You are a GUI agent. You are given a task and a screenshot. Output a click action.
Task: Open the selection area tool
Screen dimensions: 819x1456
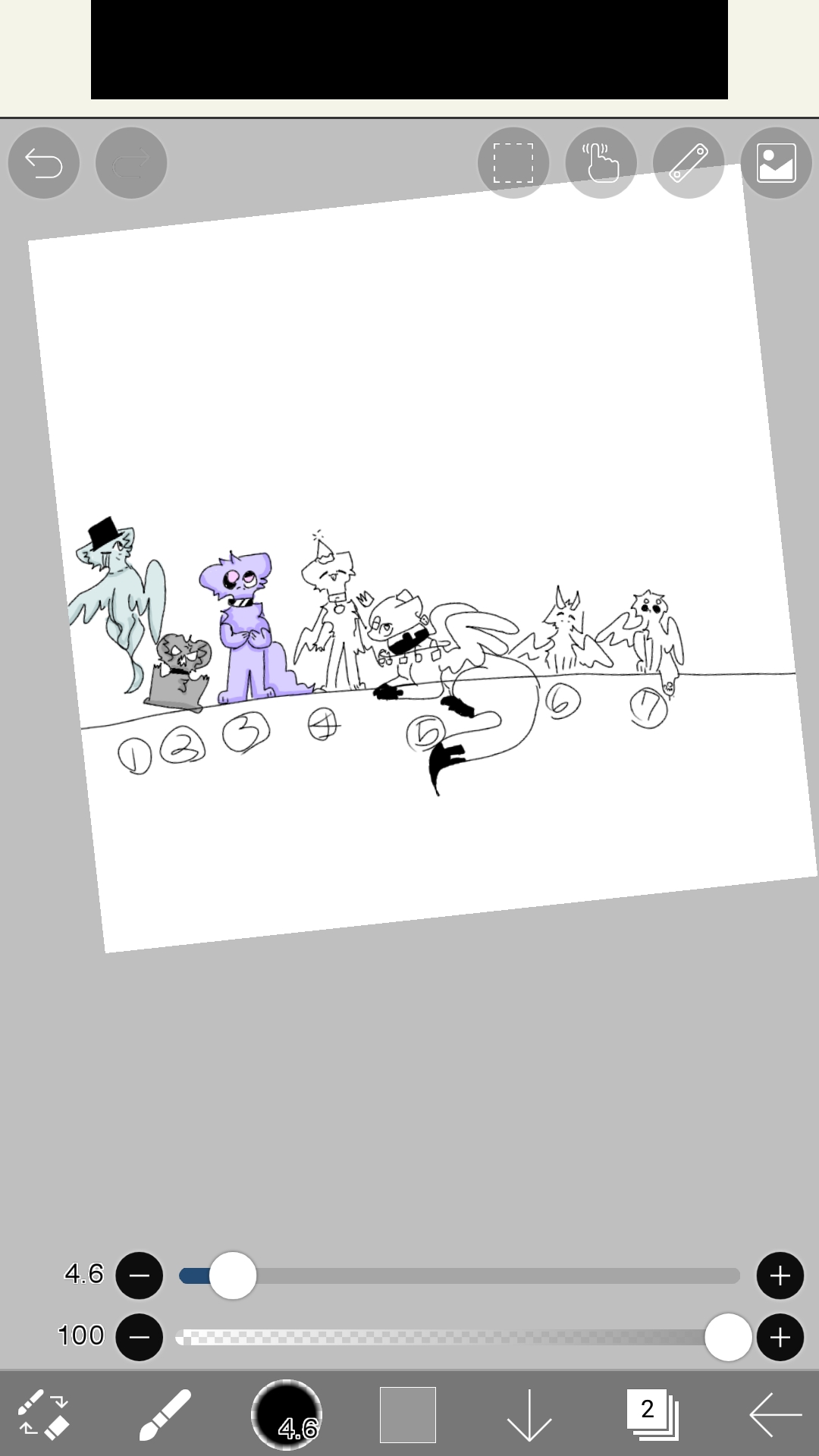[513, 163]
